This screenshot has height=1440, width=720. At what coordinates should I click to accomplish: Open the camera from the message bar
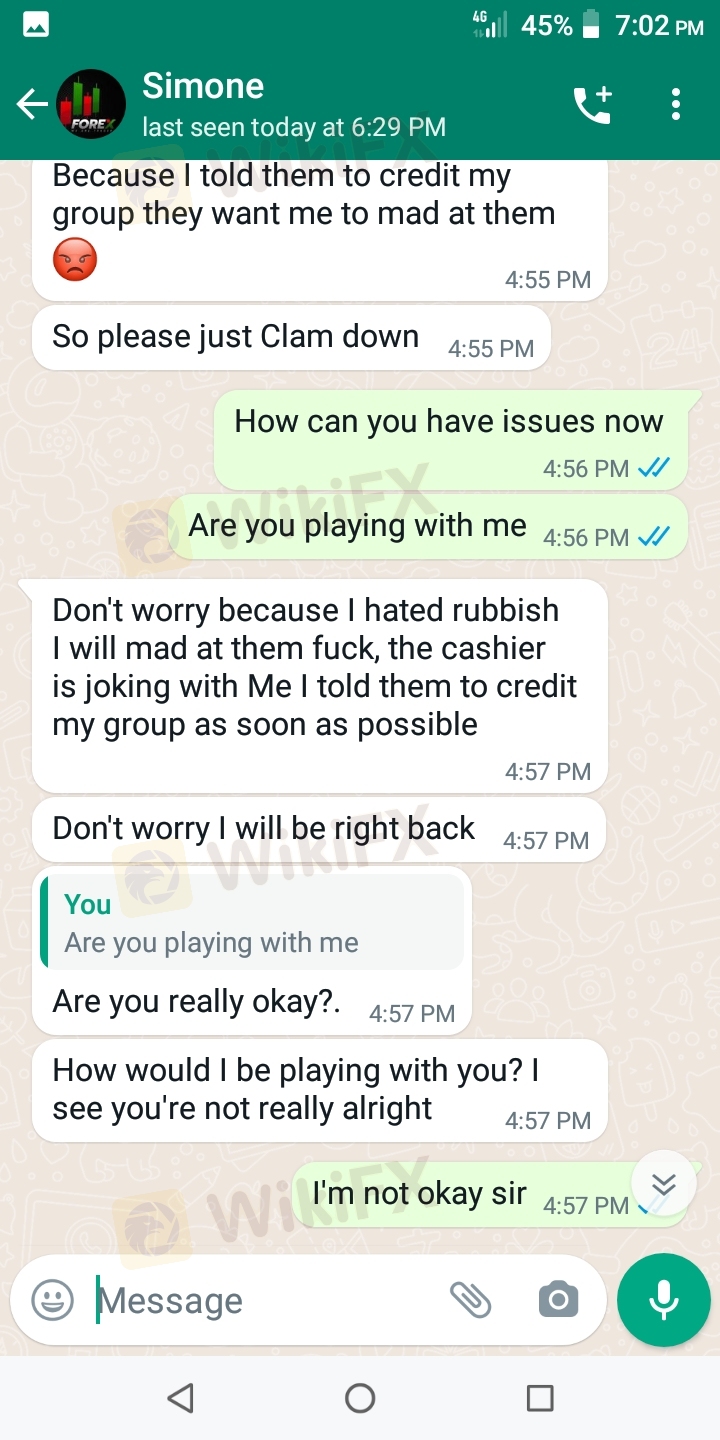(x=558, y=1300)
